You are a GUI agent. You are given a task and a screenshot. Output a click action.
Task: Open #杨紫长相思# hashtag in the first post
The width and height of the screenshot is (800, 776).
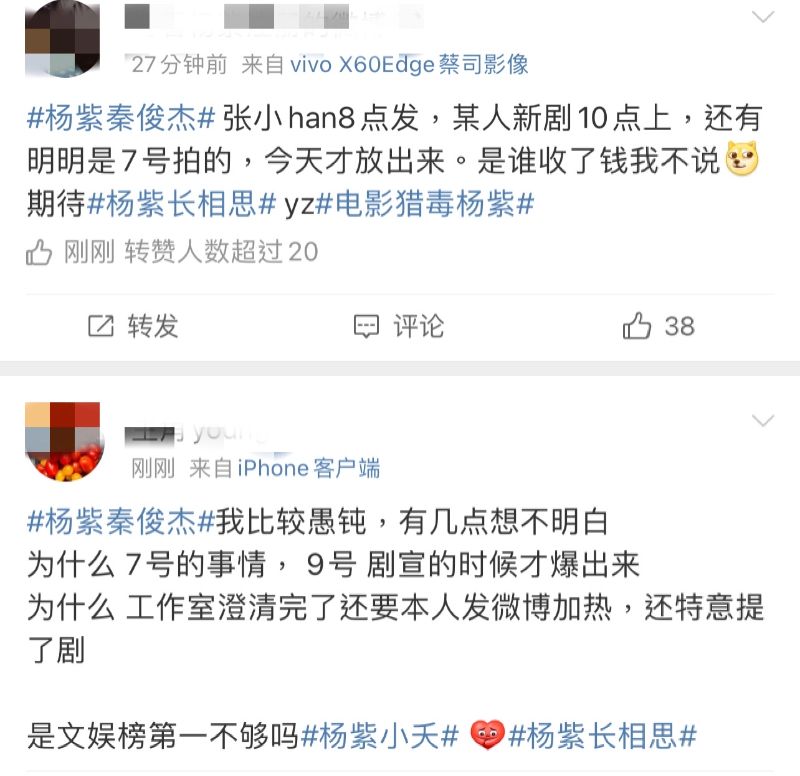182,204
